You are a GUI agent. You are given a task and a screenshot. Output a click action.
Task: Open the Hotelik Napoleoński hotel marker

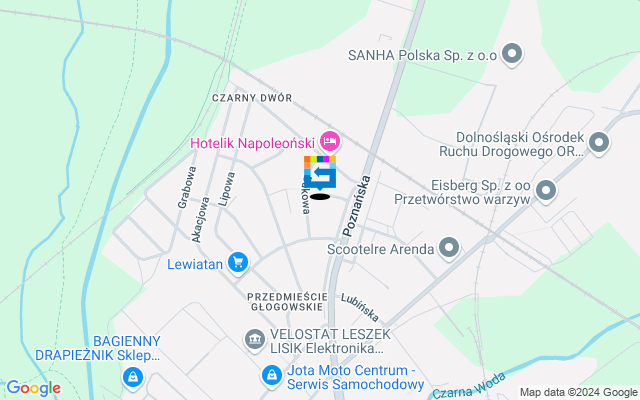pos(330,143)
